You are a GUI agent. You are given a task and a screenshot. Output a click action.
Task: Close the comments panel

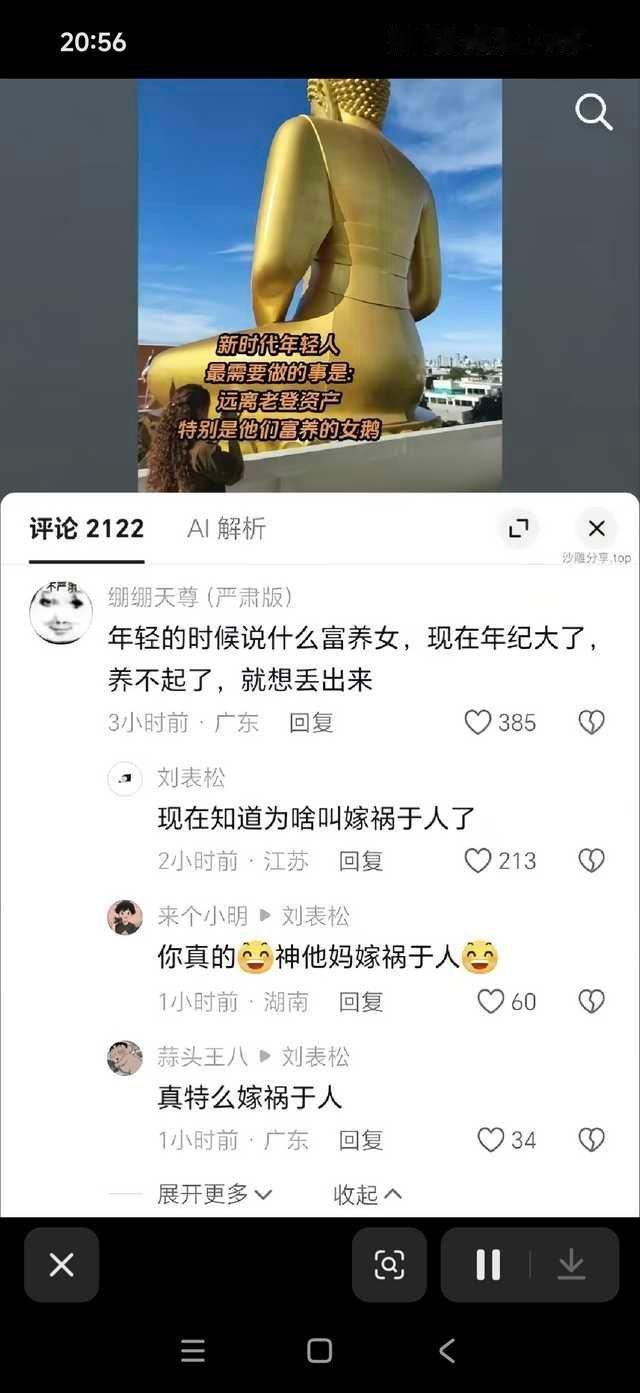coord(597,528)
